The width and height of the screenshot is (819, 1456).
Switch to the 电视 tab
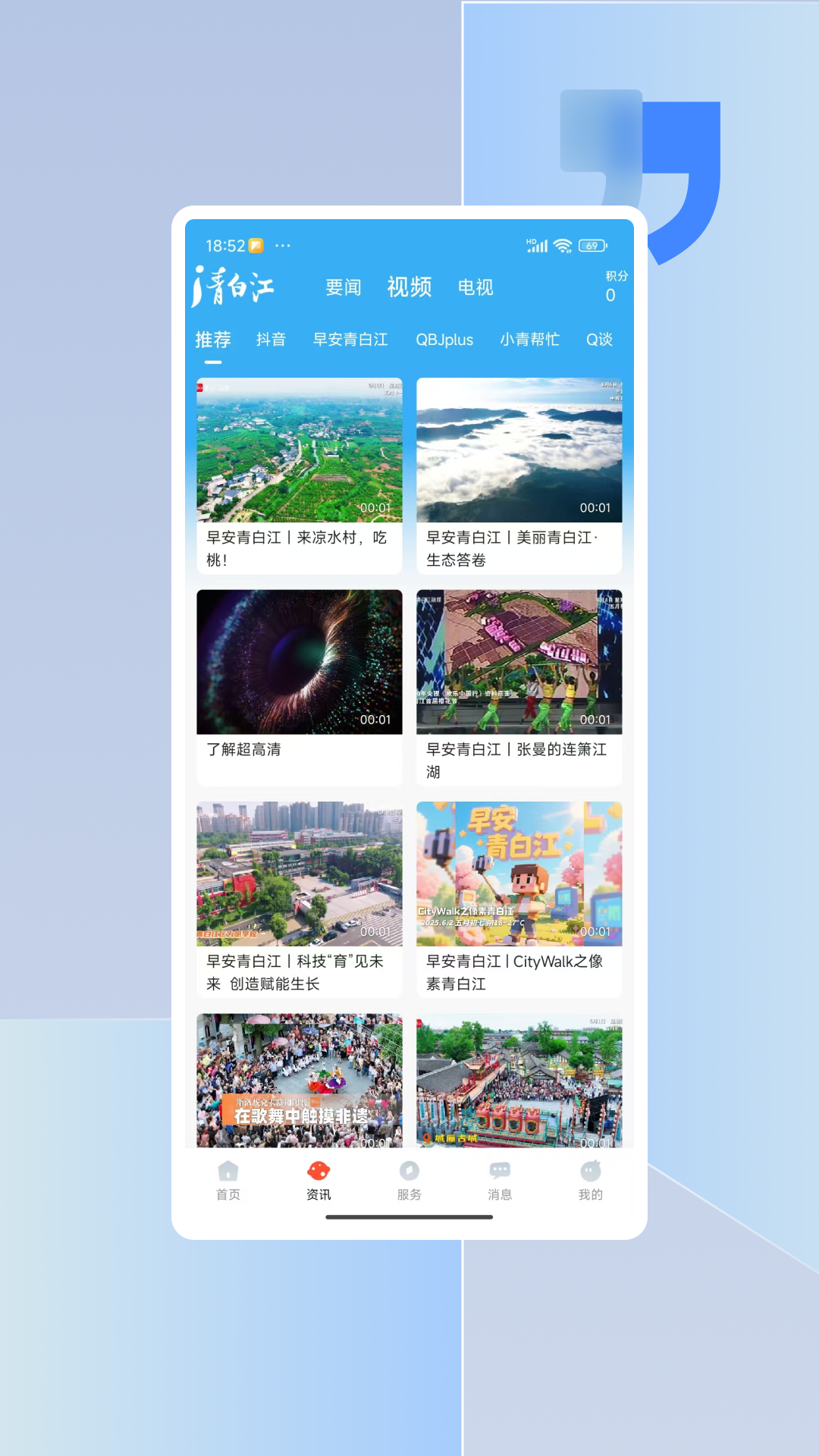click(475, 287)
